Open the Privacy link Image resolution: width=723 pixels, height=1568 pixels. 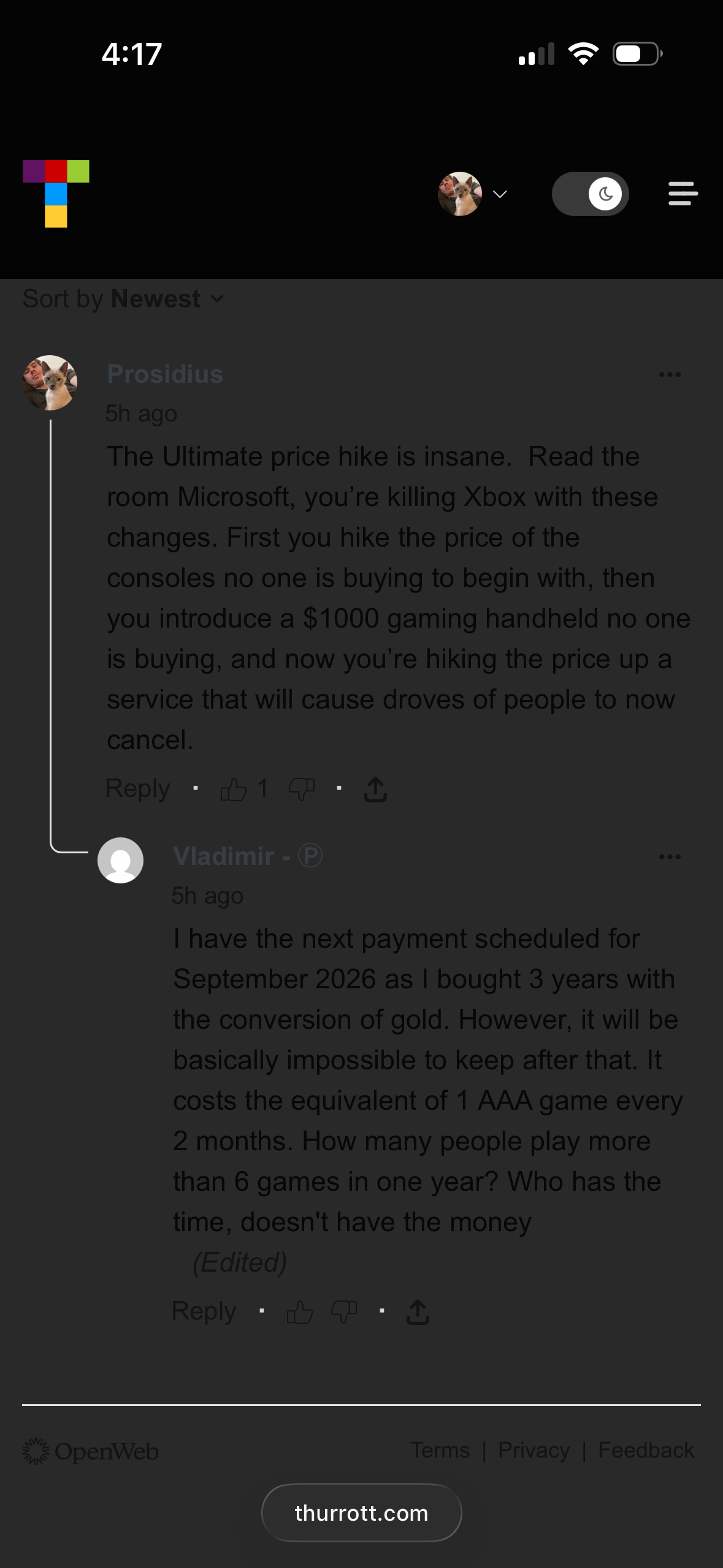[534, 1450]
